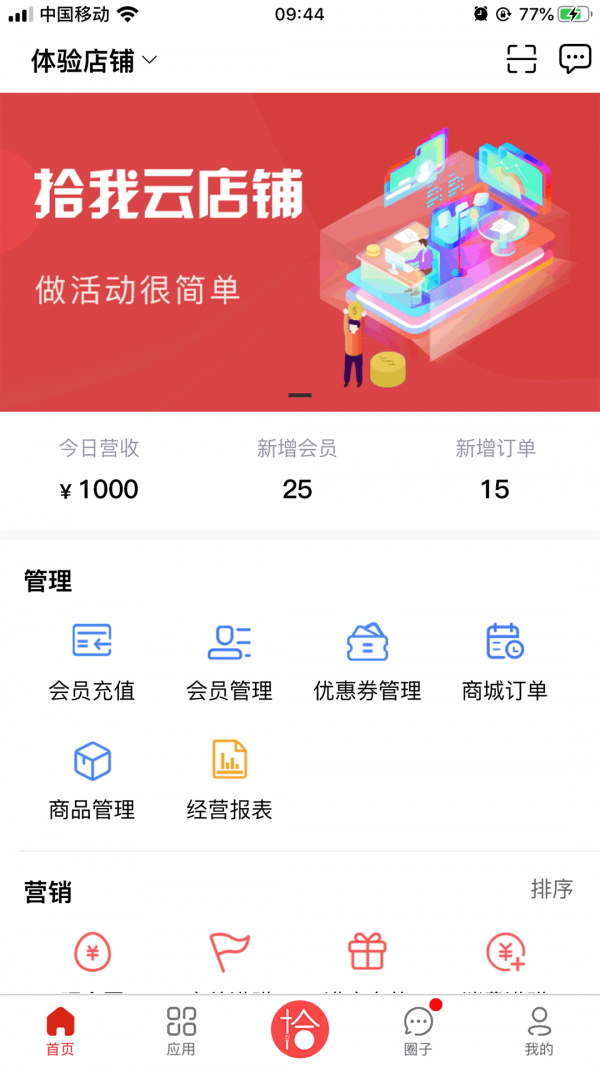This screenshot has height=1067, width=600.
Task: Open 会员管理 member management
Action: click(x=229, y=660)
